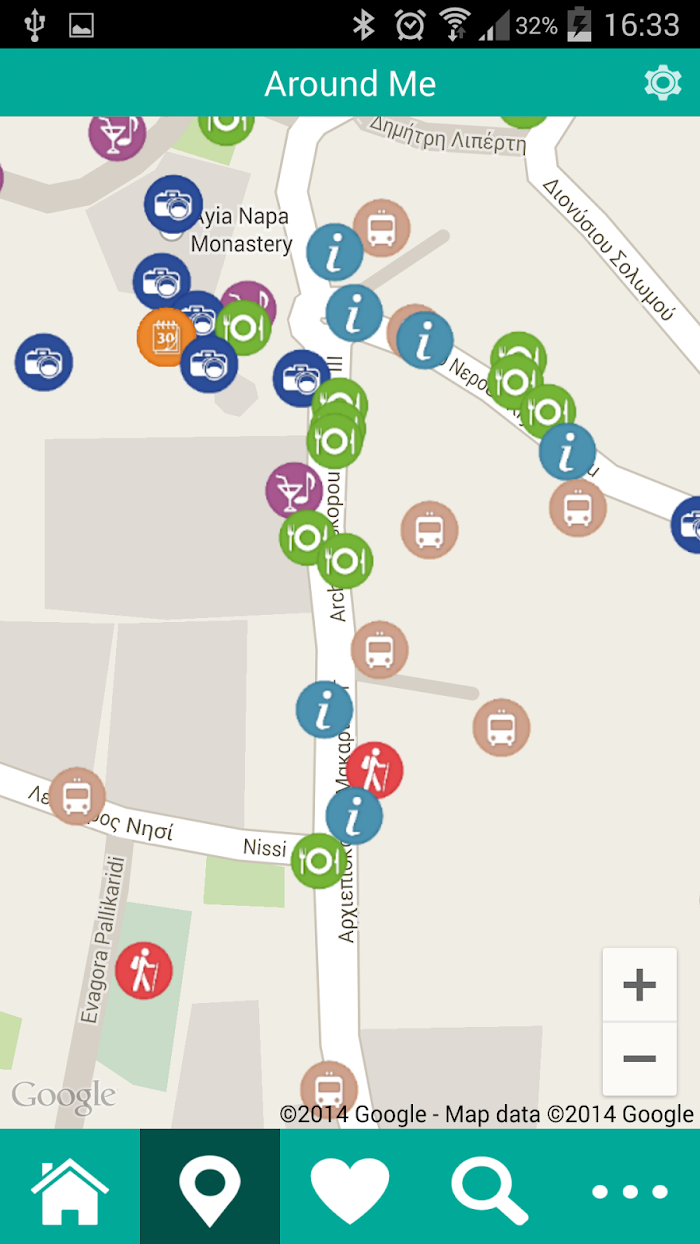
Task: Open the More options tab
Action: [x=630, y=1187]
